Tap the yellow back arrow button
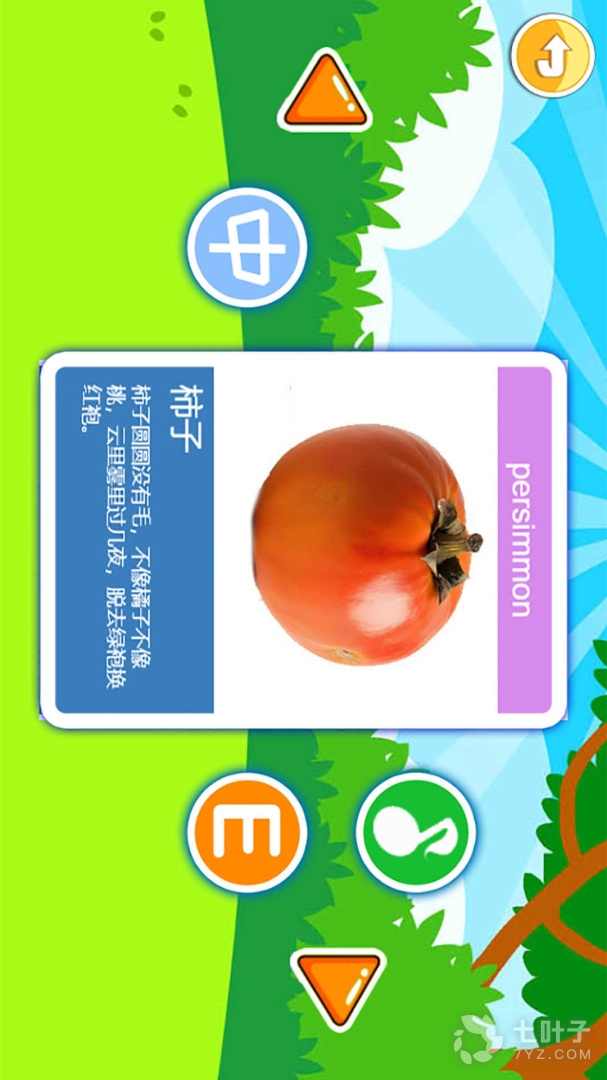Viewport: 607px width, 1080px height. pos(552,54)
